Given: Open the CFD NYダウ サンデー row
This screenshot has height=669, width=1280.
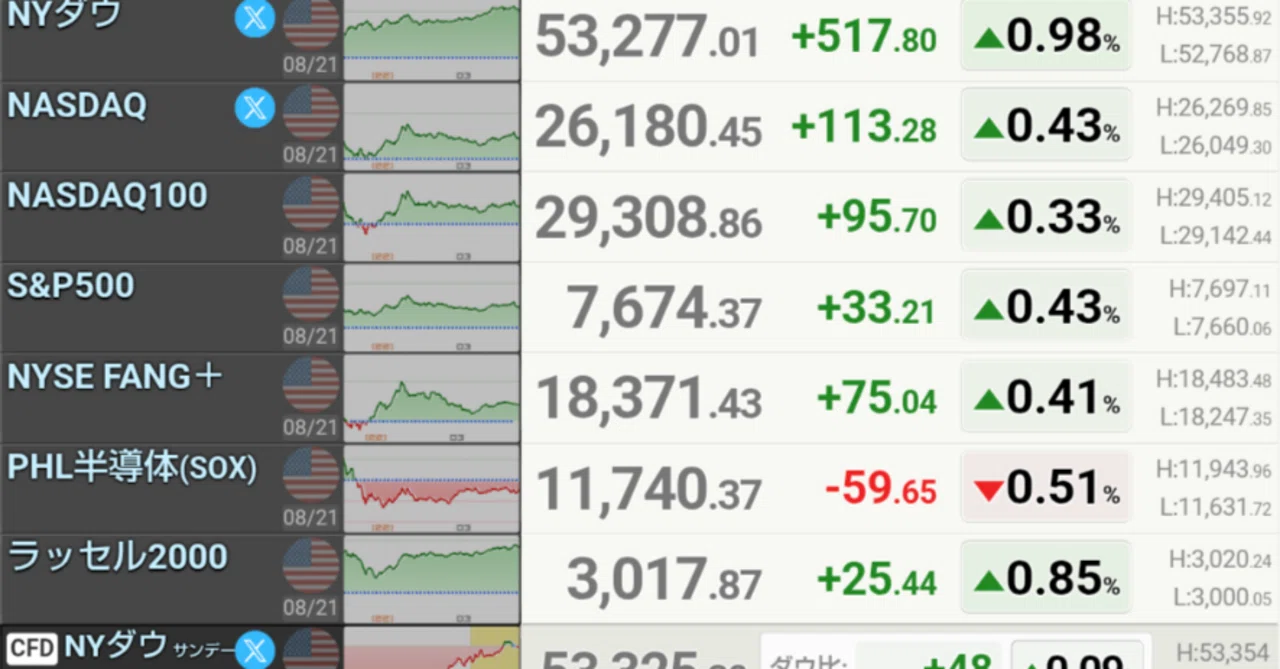Looking at the screenshot, I should coord(640,648).
